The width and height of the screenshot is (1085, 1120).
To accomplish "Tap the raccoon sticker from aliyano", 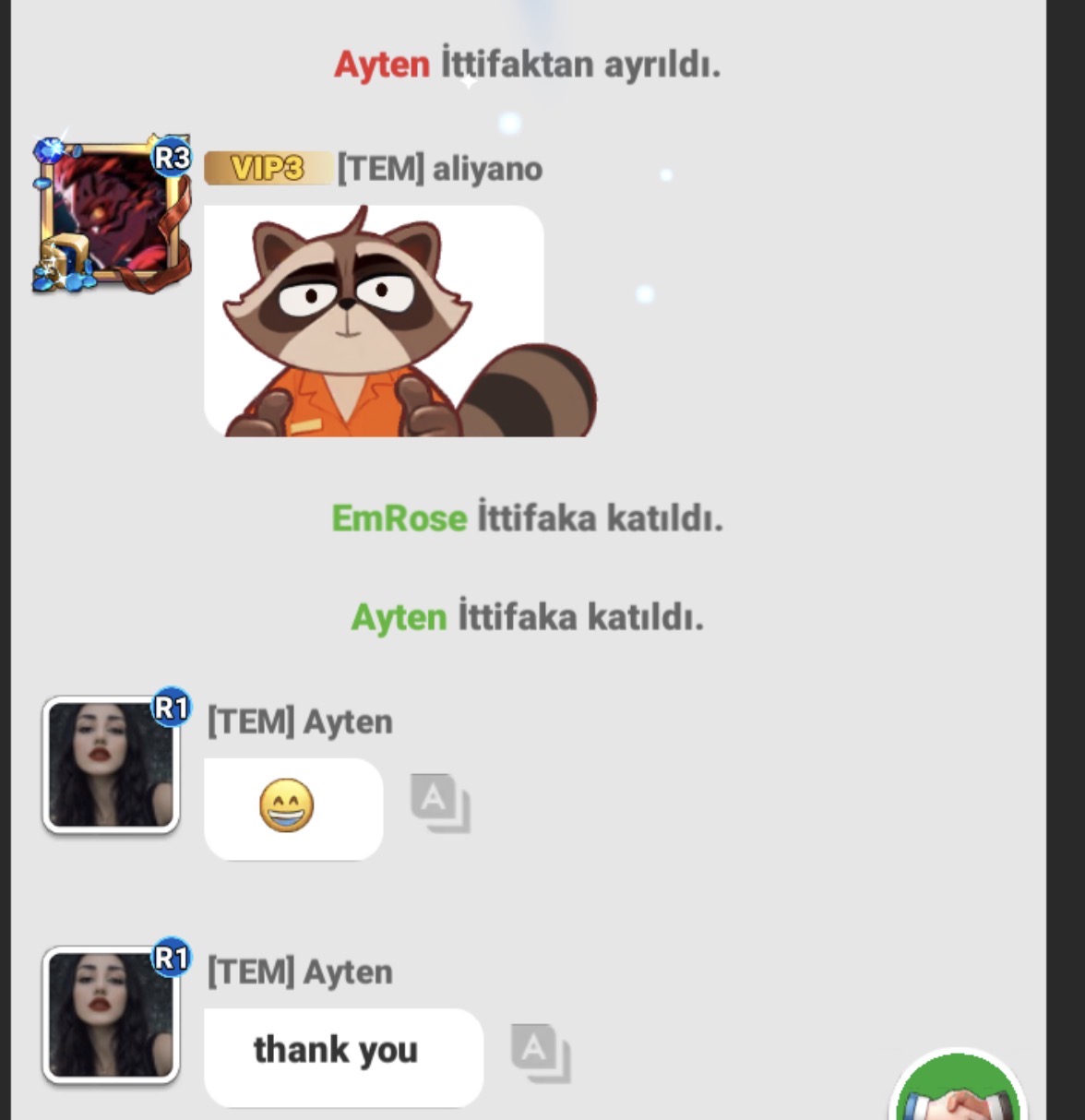I will (x=400, y=321).
